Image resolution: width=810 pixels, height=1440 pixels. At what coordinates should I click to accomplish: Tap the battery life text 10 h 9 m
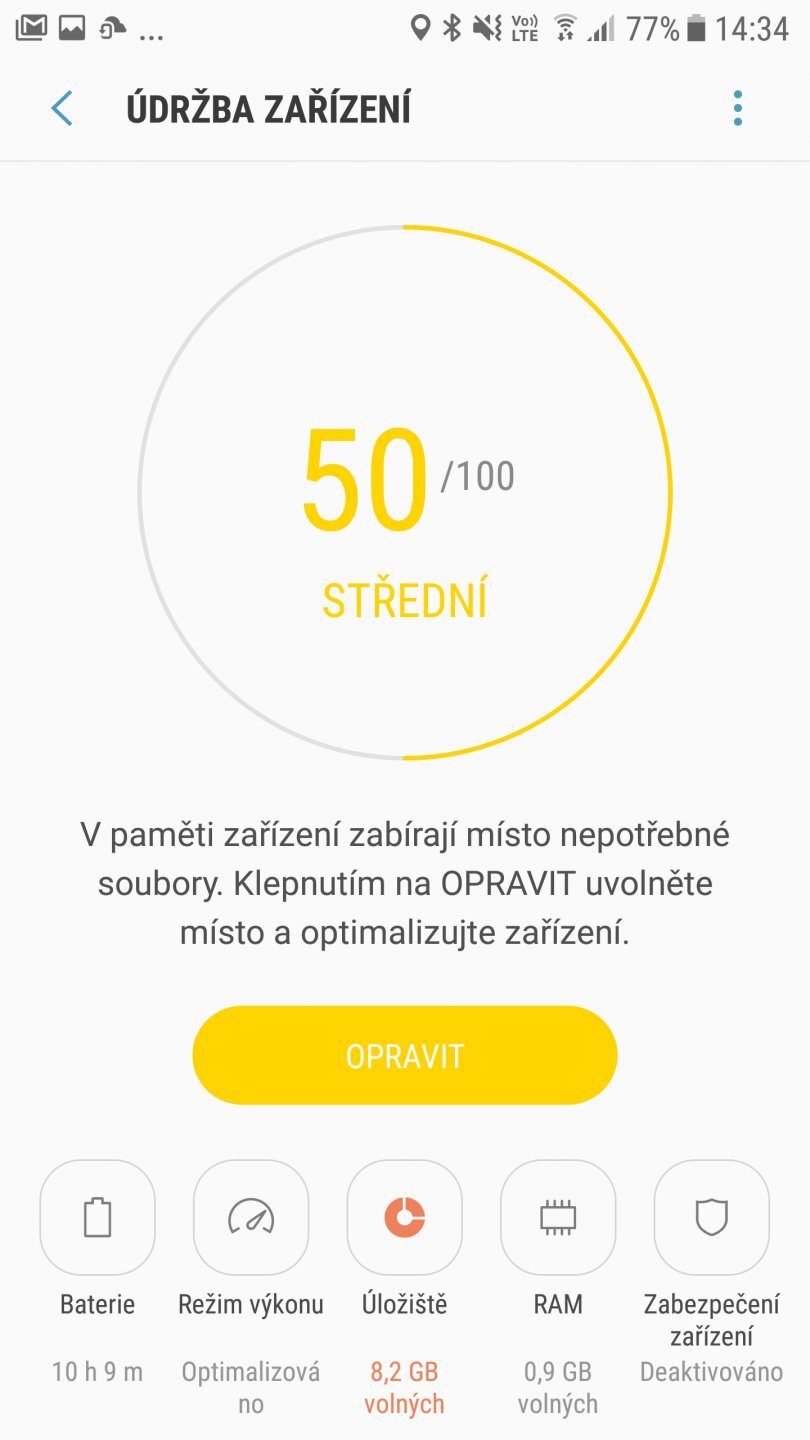96,1370
